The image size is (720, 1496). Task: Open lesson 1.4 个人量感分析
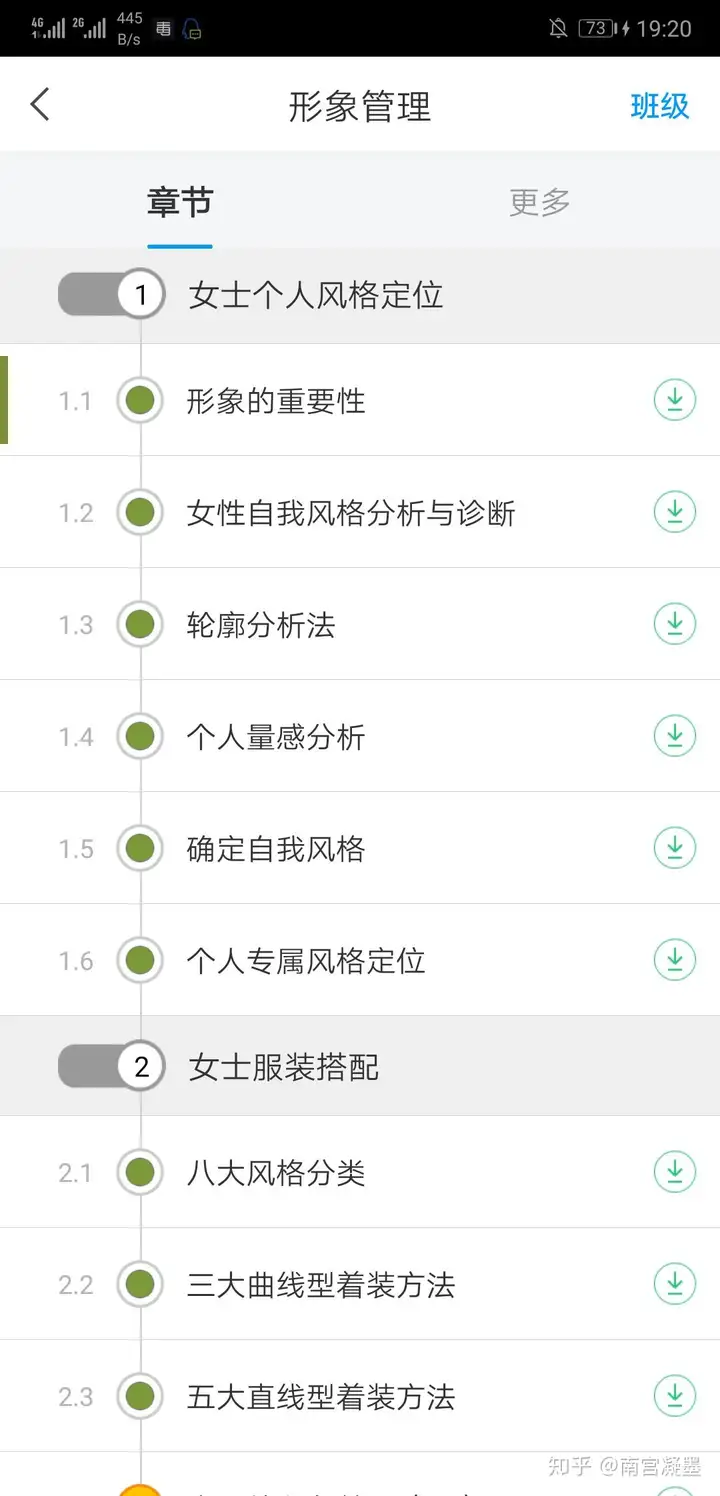360,736
